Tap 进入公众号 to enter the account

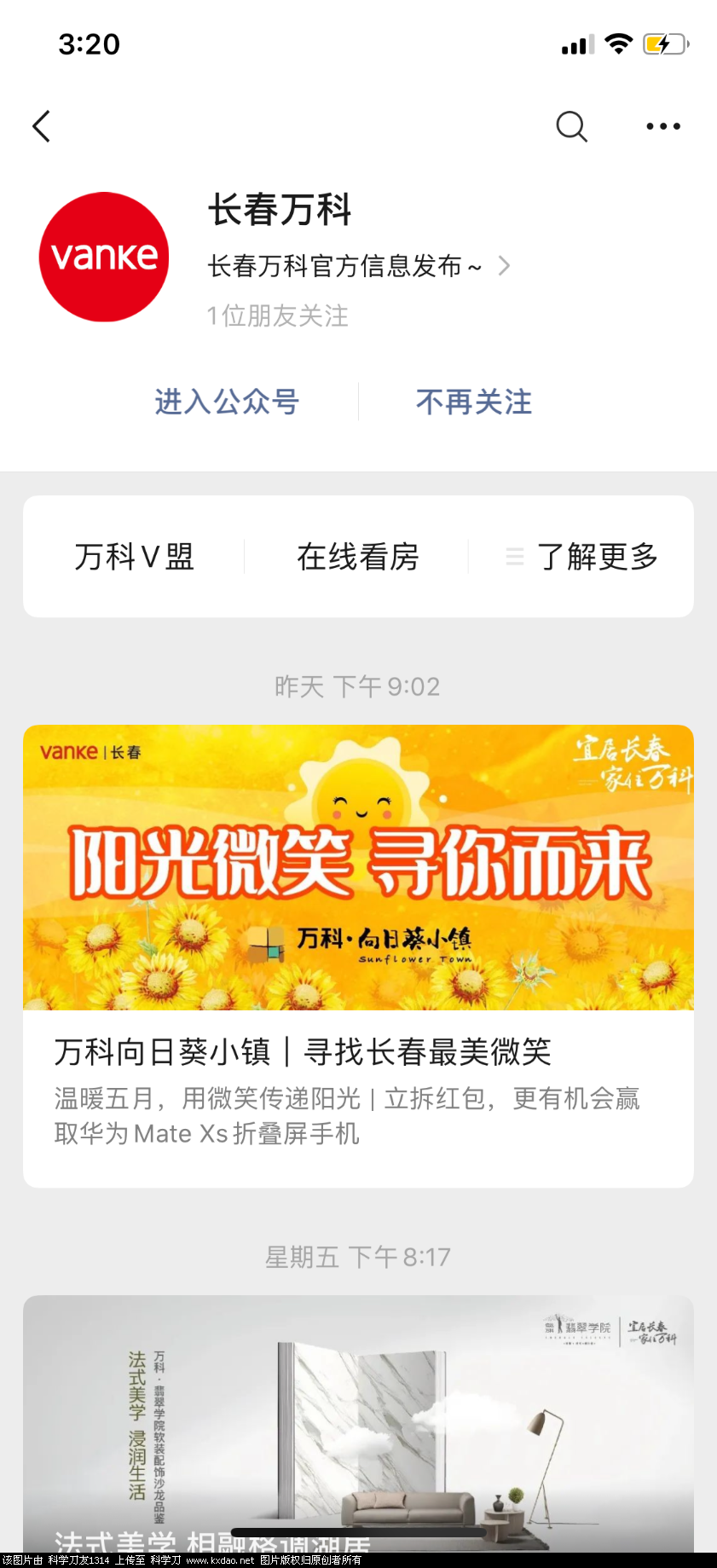(x=227, y=402)
